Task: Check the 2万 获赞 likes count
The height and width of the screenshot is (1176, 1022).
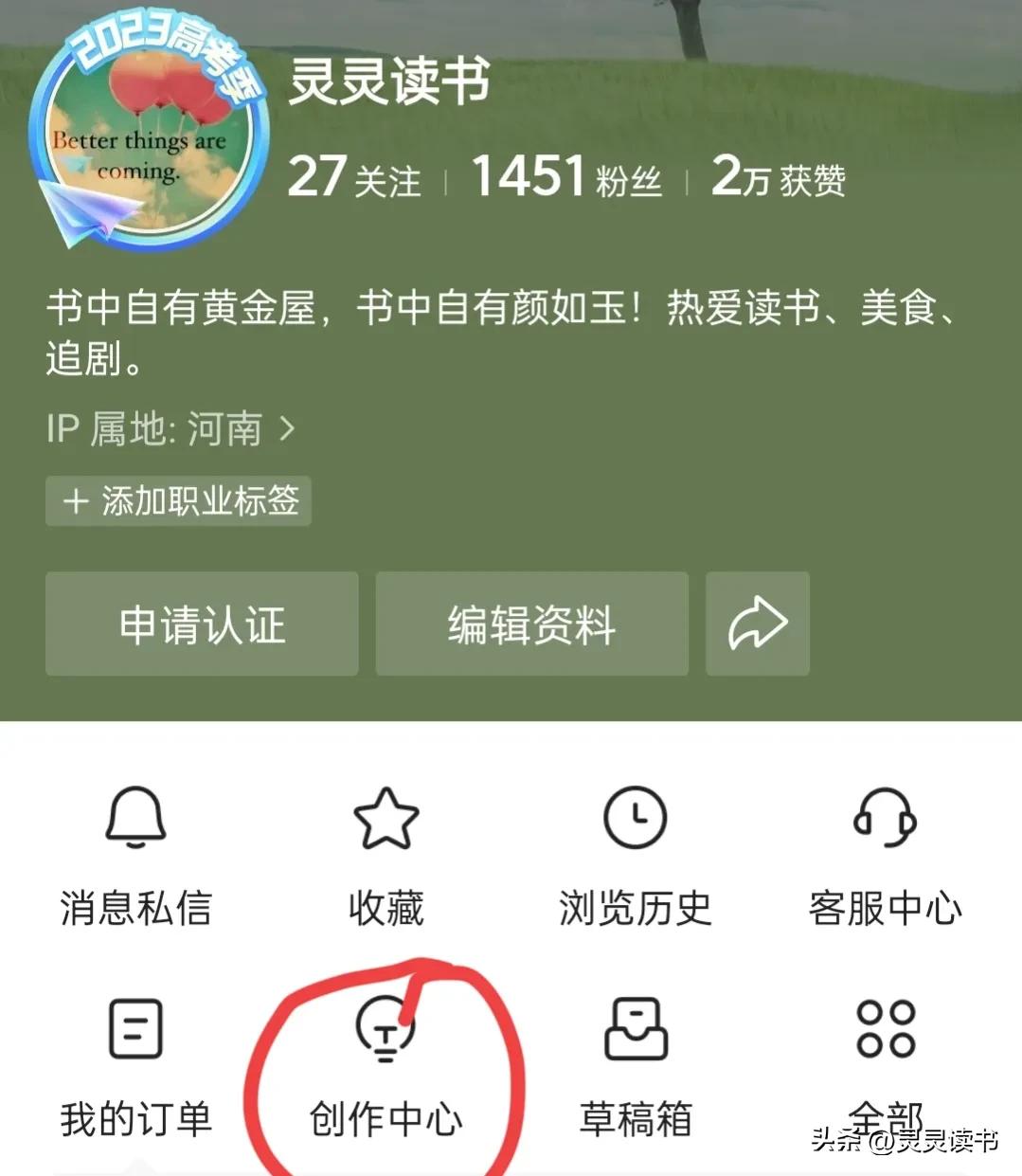Action: 780,176
